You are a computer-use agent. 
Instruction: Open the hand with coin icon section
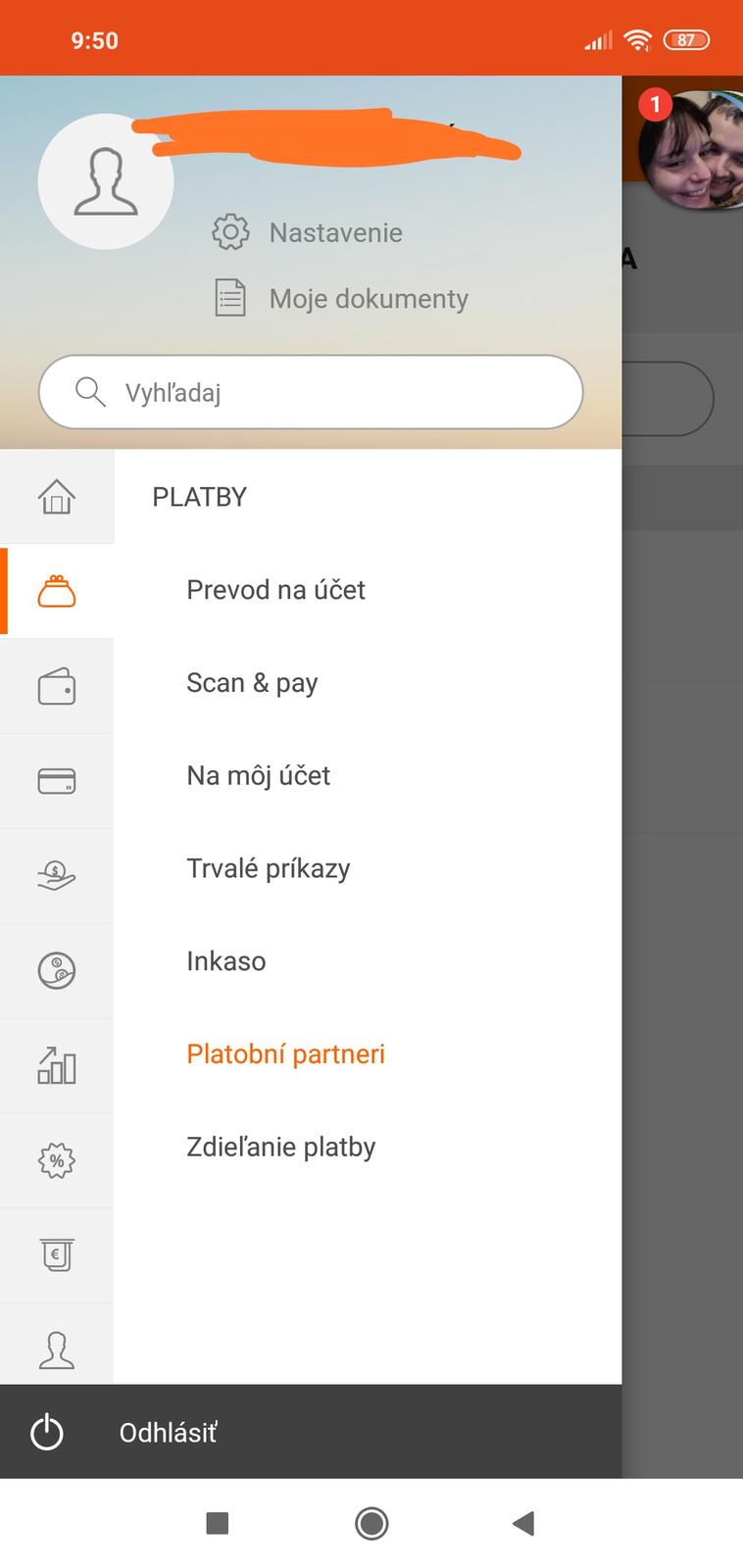pos(57,875)
